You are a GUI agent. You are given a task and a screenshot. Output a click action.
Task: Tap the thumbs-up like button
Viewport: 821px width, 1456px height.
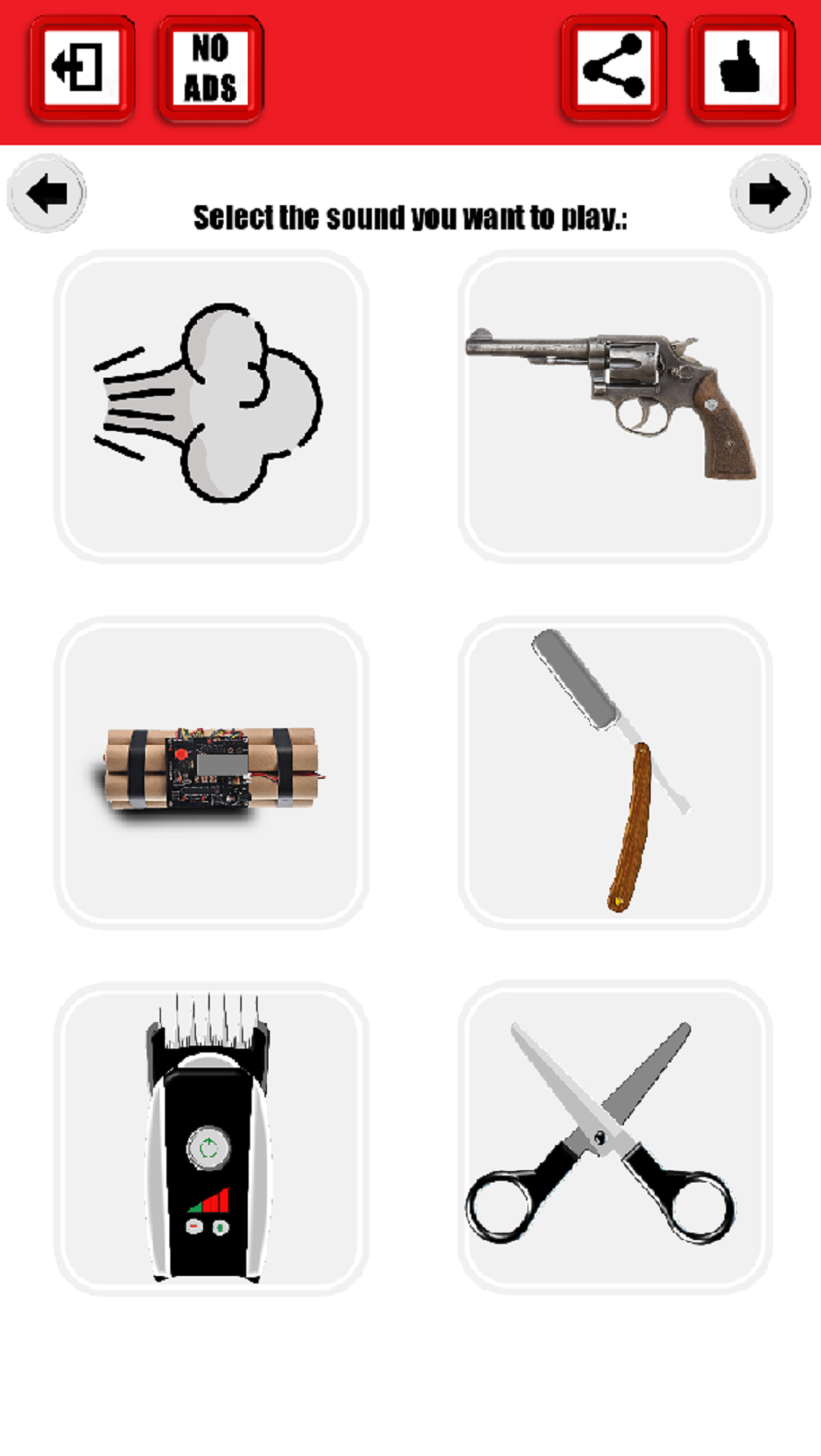742,68
